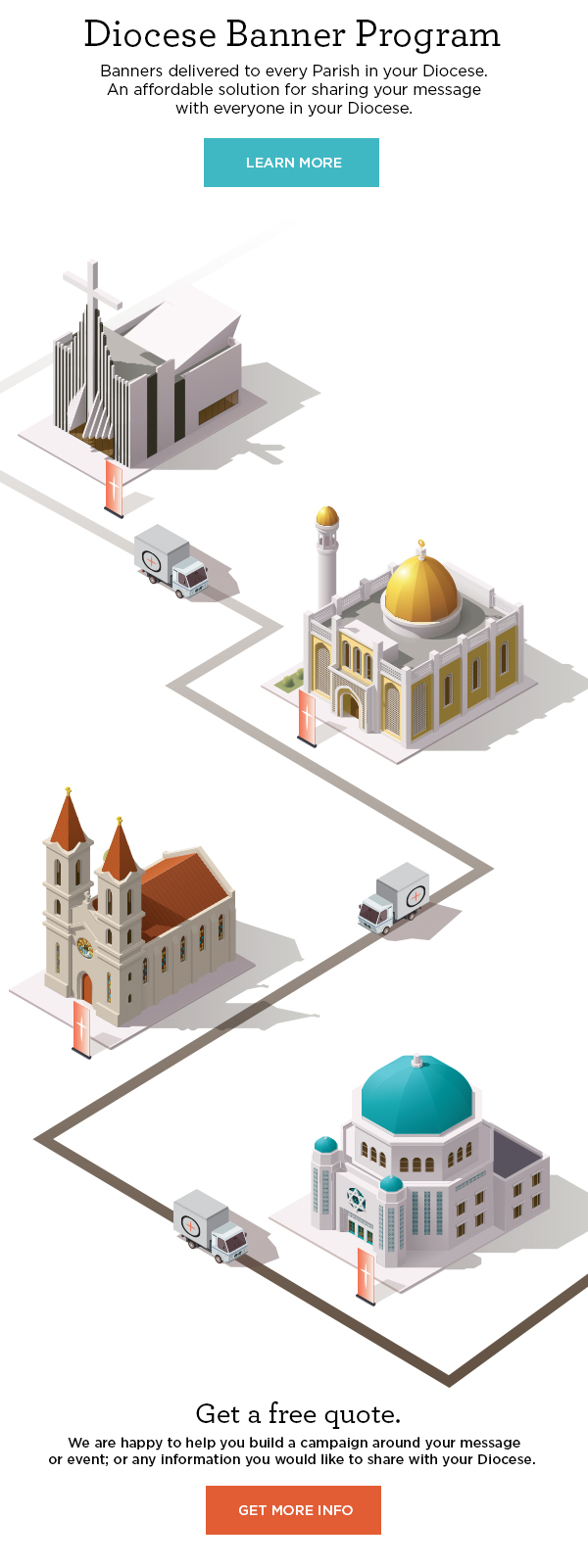Tap the Learn More button
Image resolution: width=588 pixels, height=1568 pixels.
coord(291,163)
